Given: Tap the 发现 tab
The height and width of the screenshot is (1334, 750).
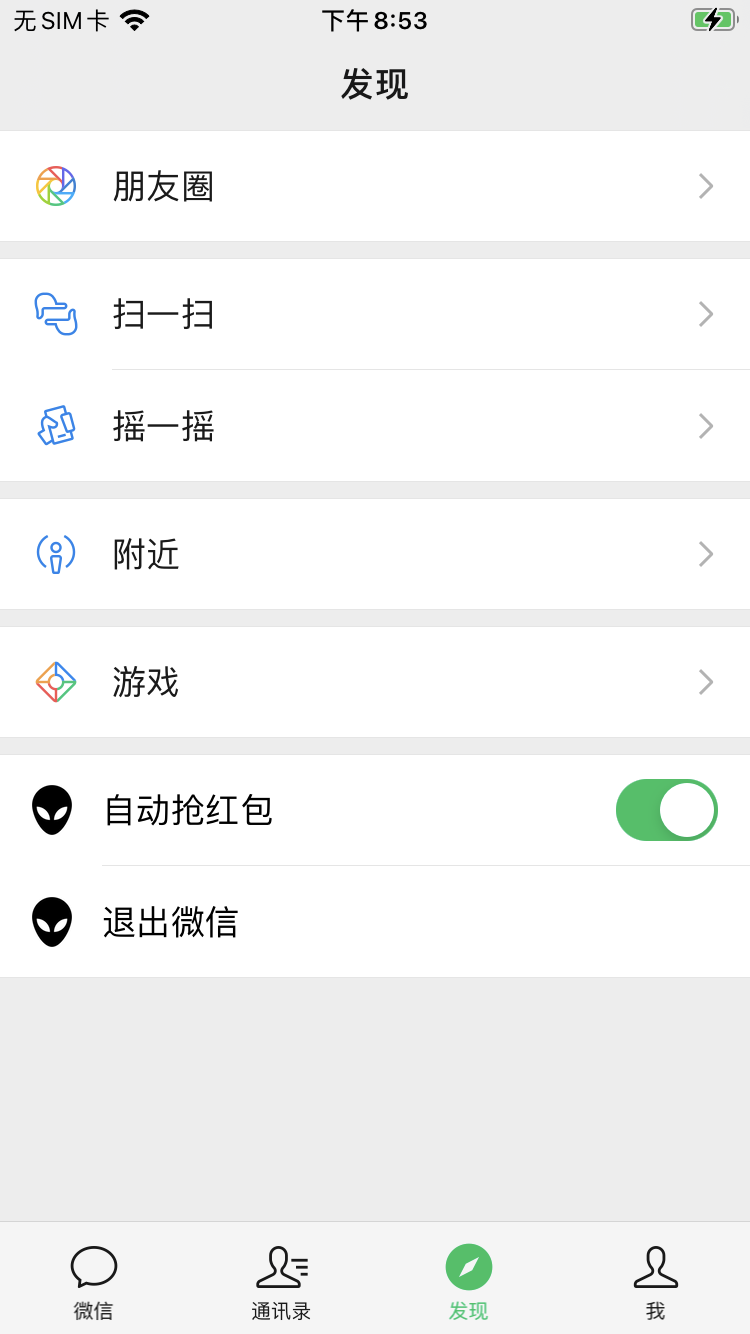Looking at the screenshot, I should tap(468, 1282).
